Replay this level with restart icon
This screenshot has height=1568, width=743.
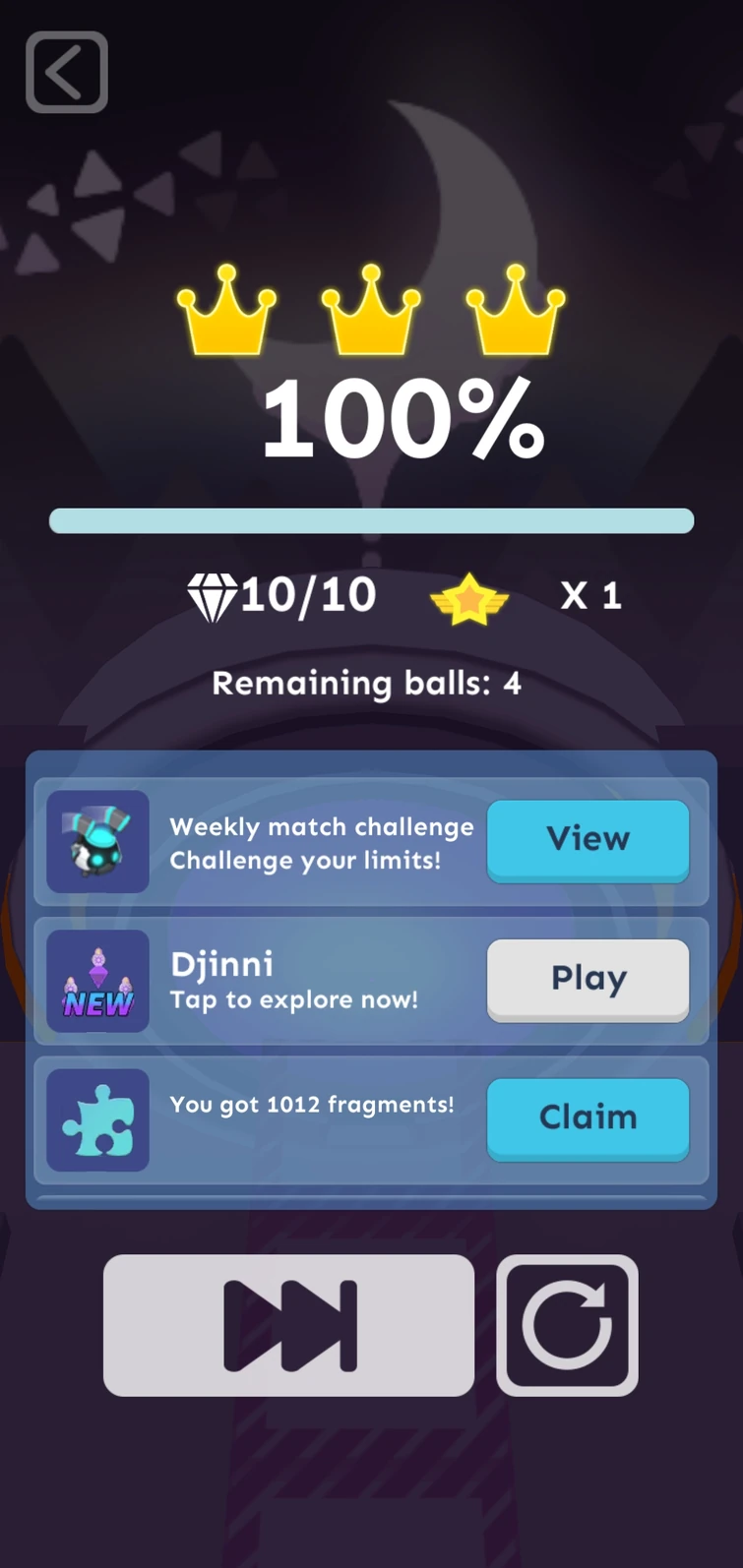[567, 1324]
